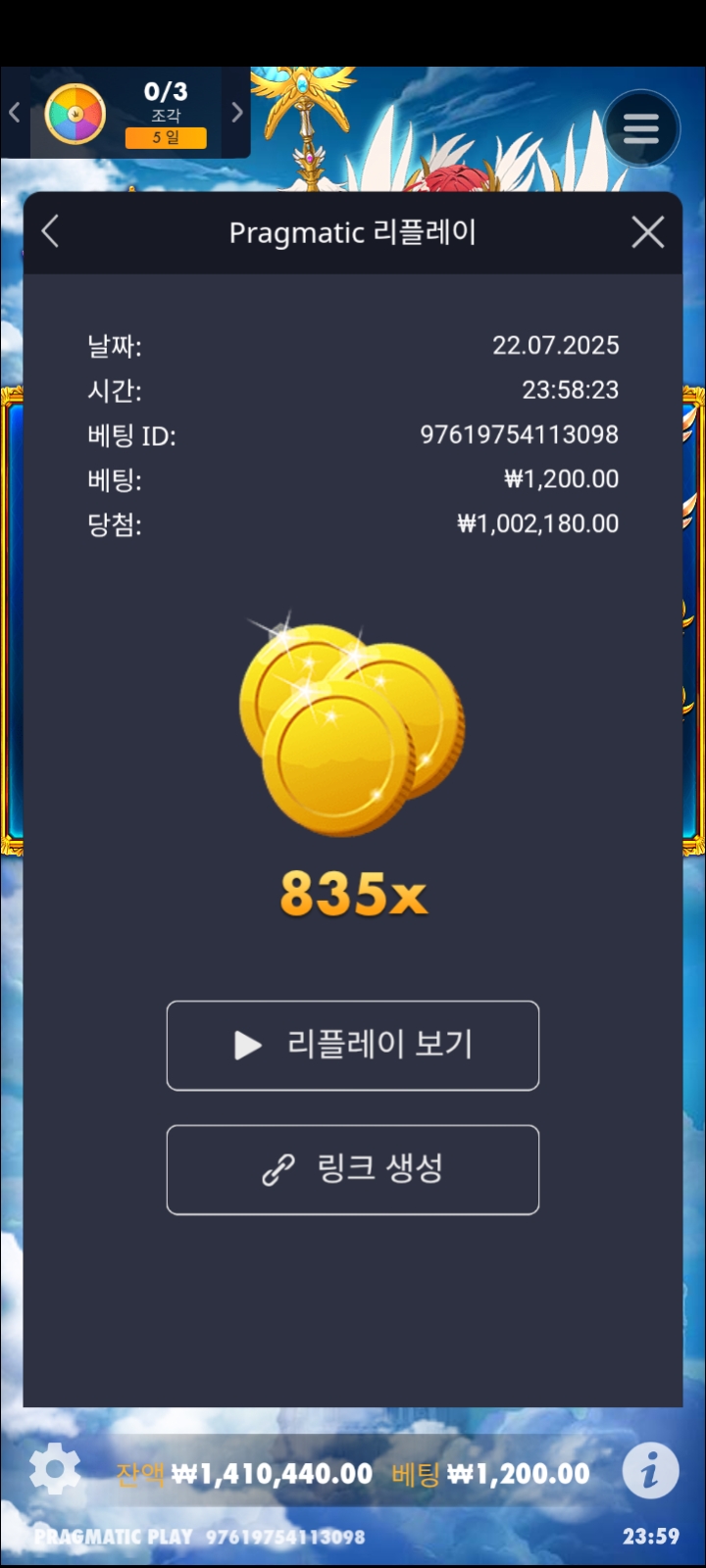The width and height of the screenshot is (706, 1568).
Task: Go back from the replay details
Action: click(51, 232)
